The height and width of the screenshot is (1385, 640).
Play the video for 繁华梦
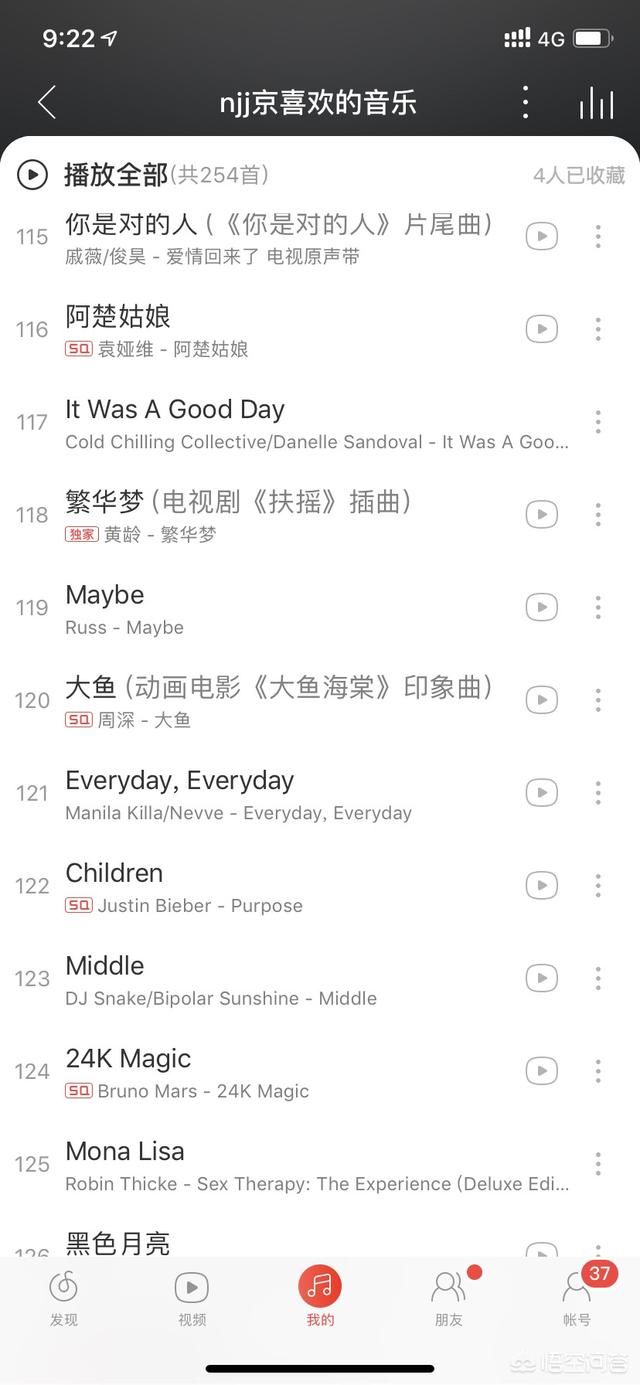[x=542, y=514]
